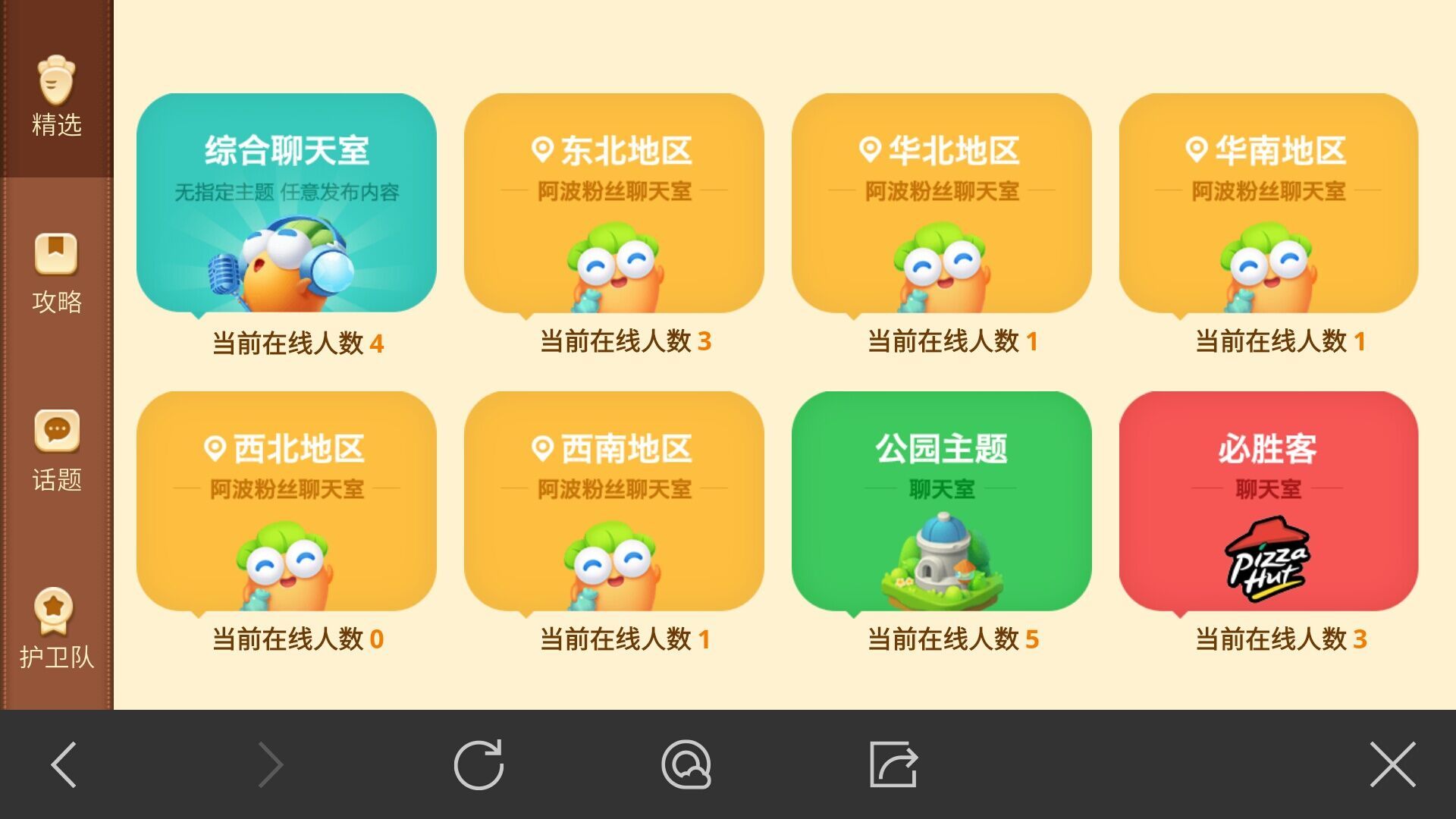The width and height of the screenshot is (1456, 819).
Task: Switch to the 话题 tab
Action: (56, 450)
